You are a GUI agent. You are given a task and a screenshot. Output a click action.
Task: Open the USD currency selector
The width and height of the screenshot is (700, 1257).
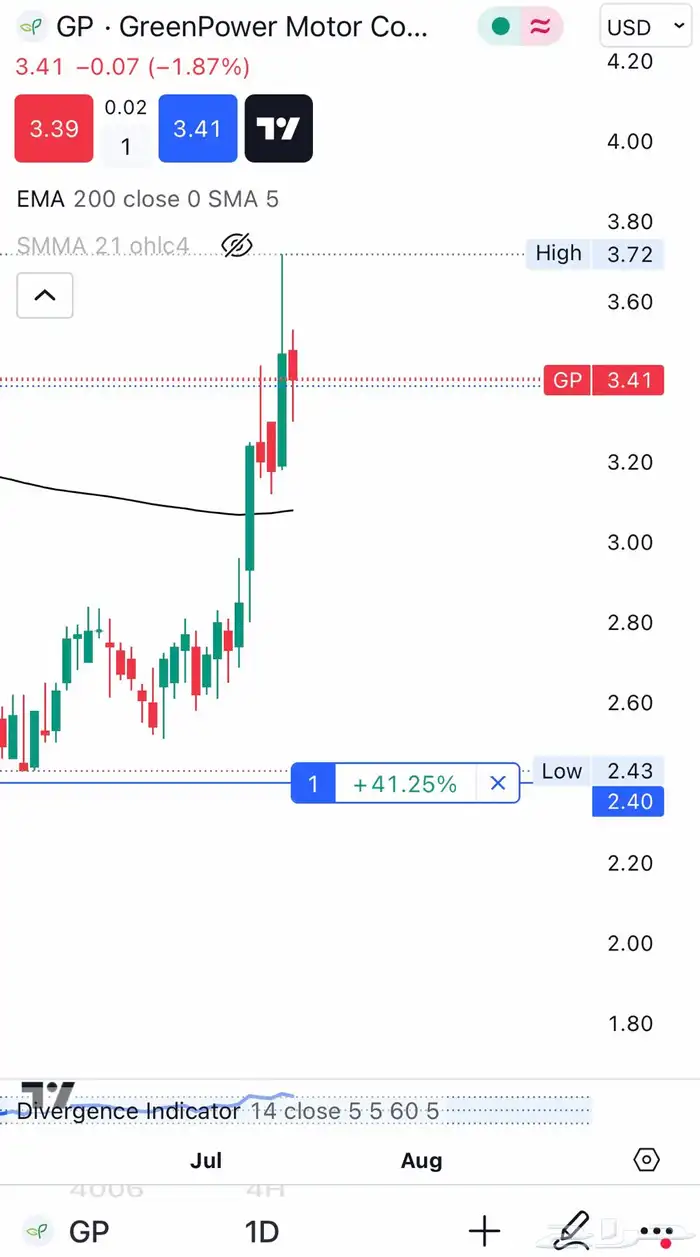pos(641,28)
